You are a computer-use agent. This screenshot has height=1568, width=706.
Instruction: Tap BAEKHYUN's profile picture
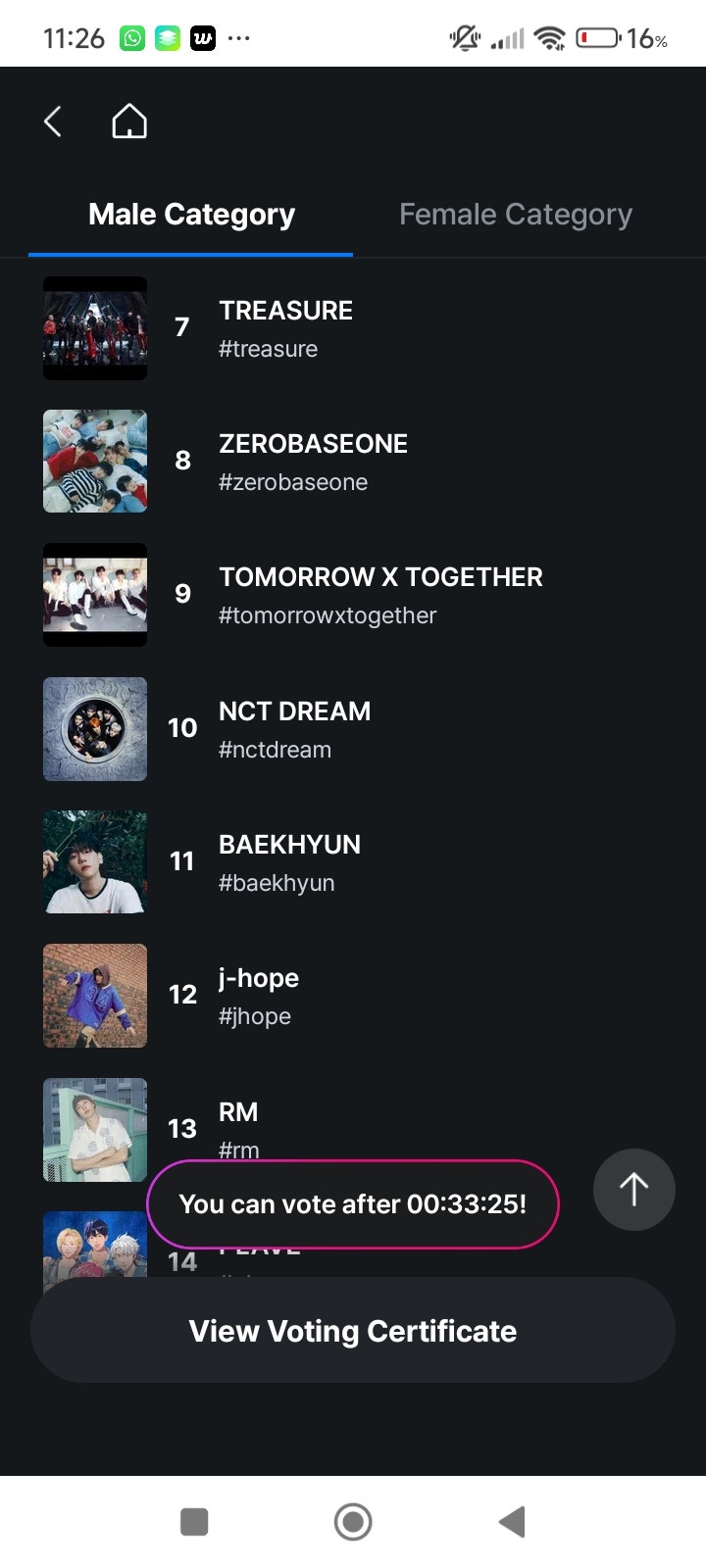(x=94, y=861)
